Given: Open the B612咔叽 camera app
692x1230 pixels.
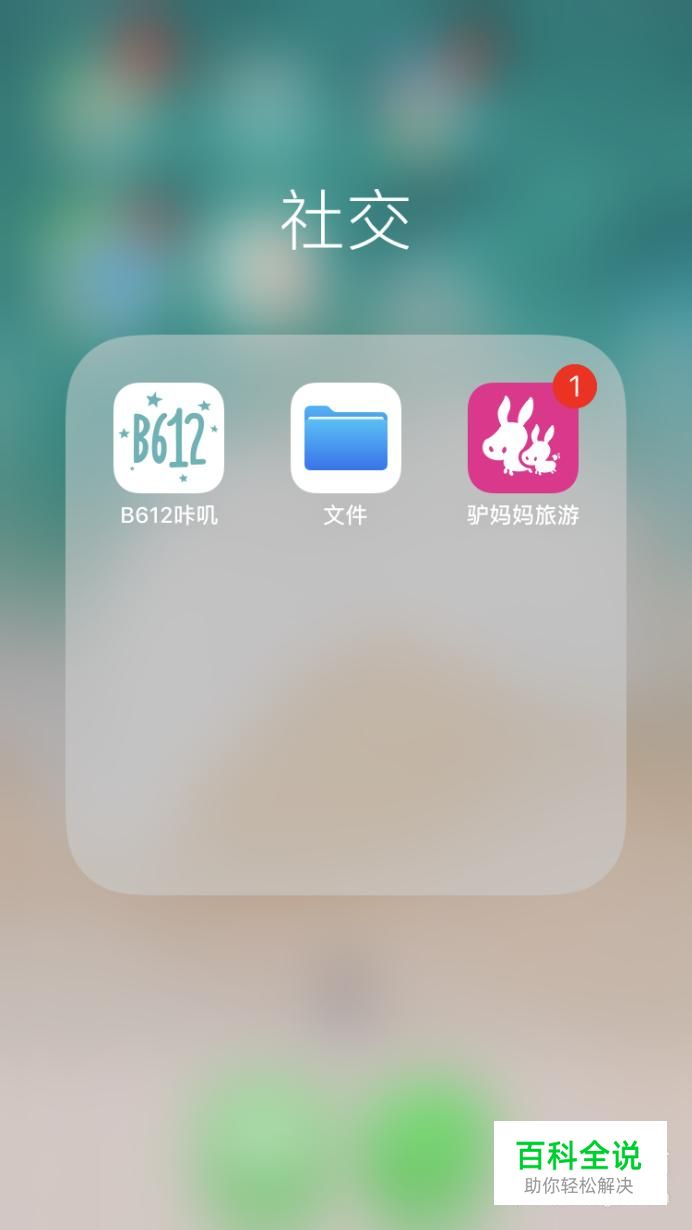Looking at the screenshot, I should (x=168, y=438).
